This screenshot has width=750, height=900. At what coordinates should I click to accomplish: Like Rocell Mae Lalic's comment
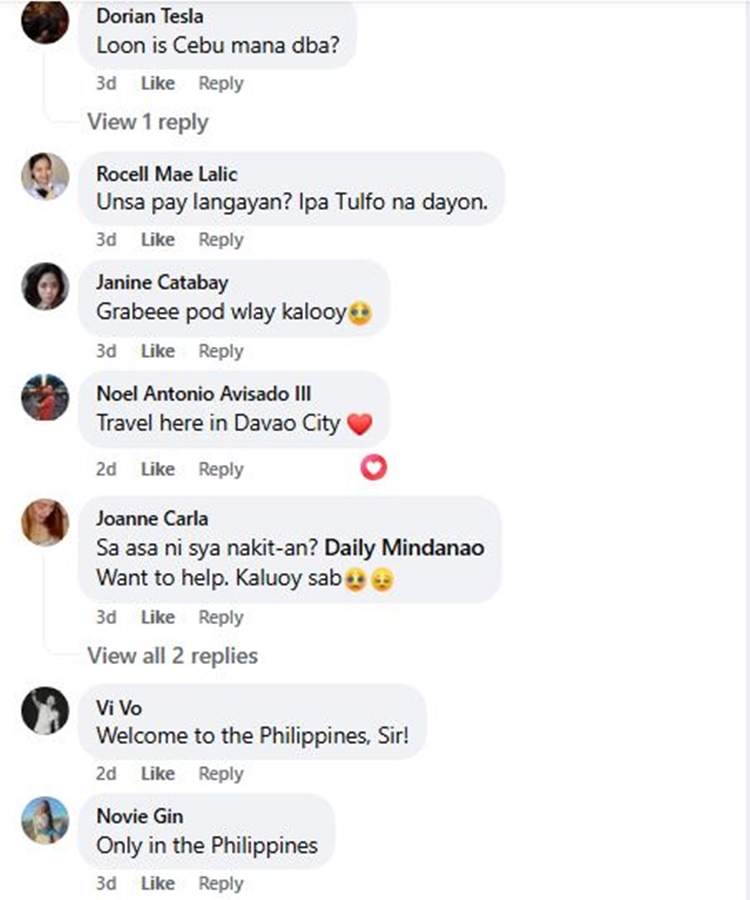click(x=157, y=240)
